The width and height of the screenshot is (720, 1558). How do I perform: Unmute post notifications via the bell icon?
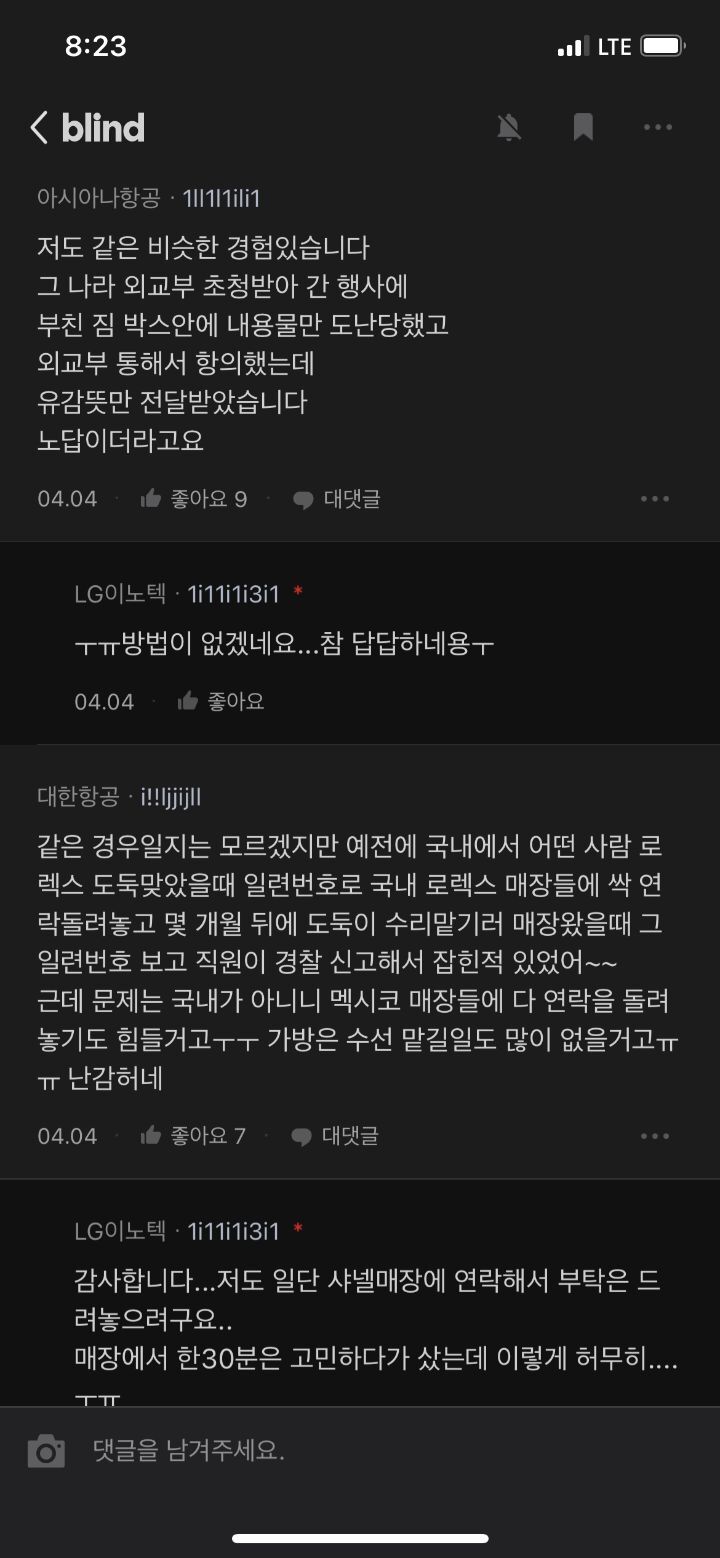(x=509, y=127)
